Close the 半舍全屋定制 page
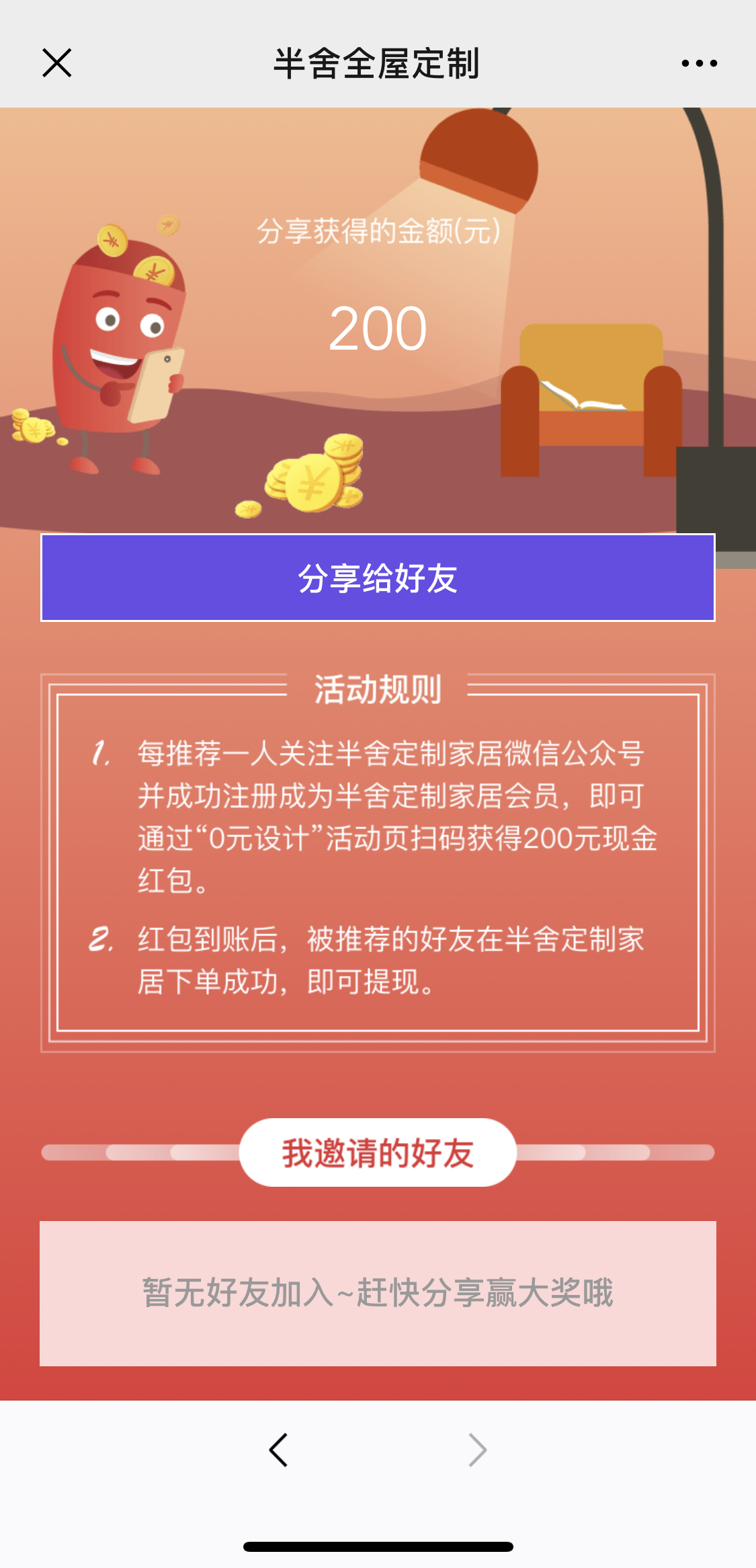 57,63
